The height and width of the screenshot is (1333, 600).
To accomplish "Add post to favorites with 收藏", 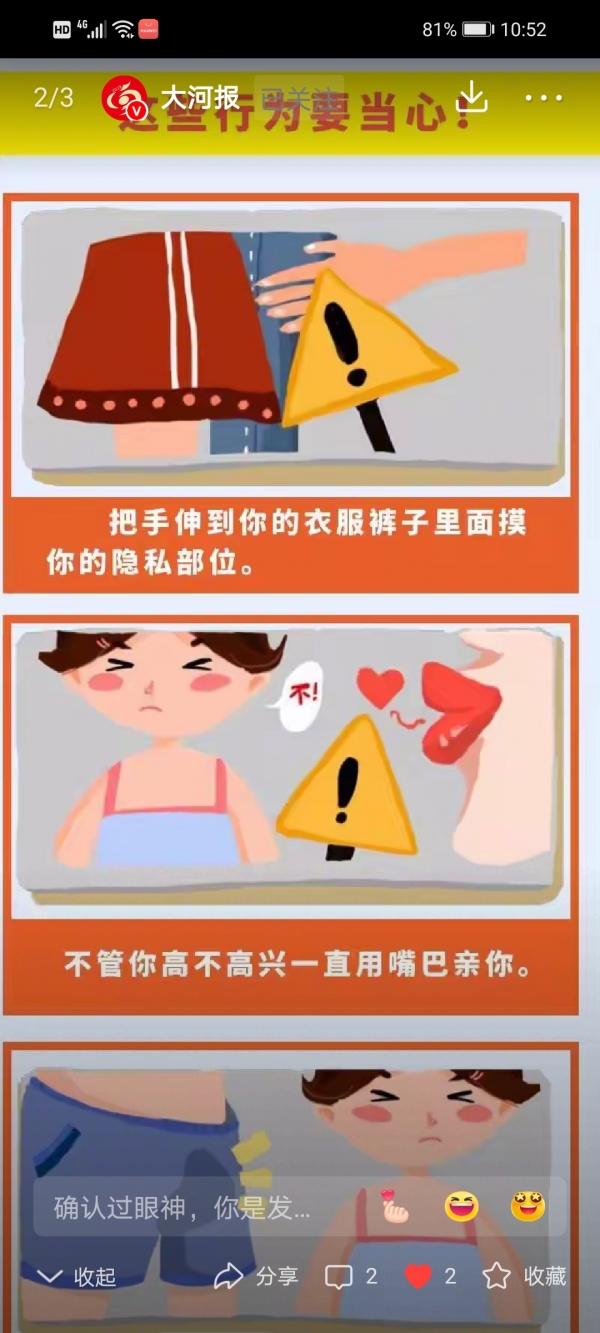I will point(525,1276).
